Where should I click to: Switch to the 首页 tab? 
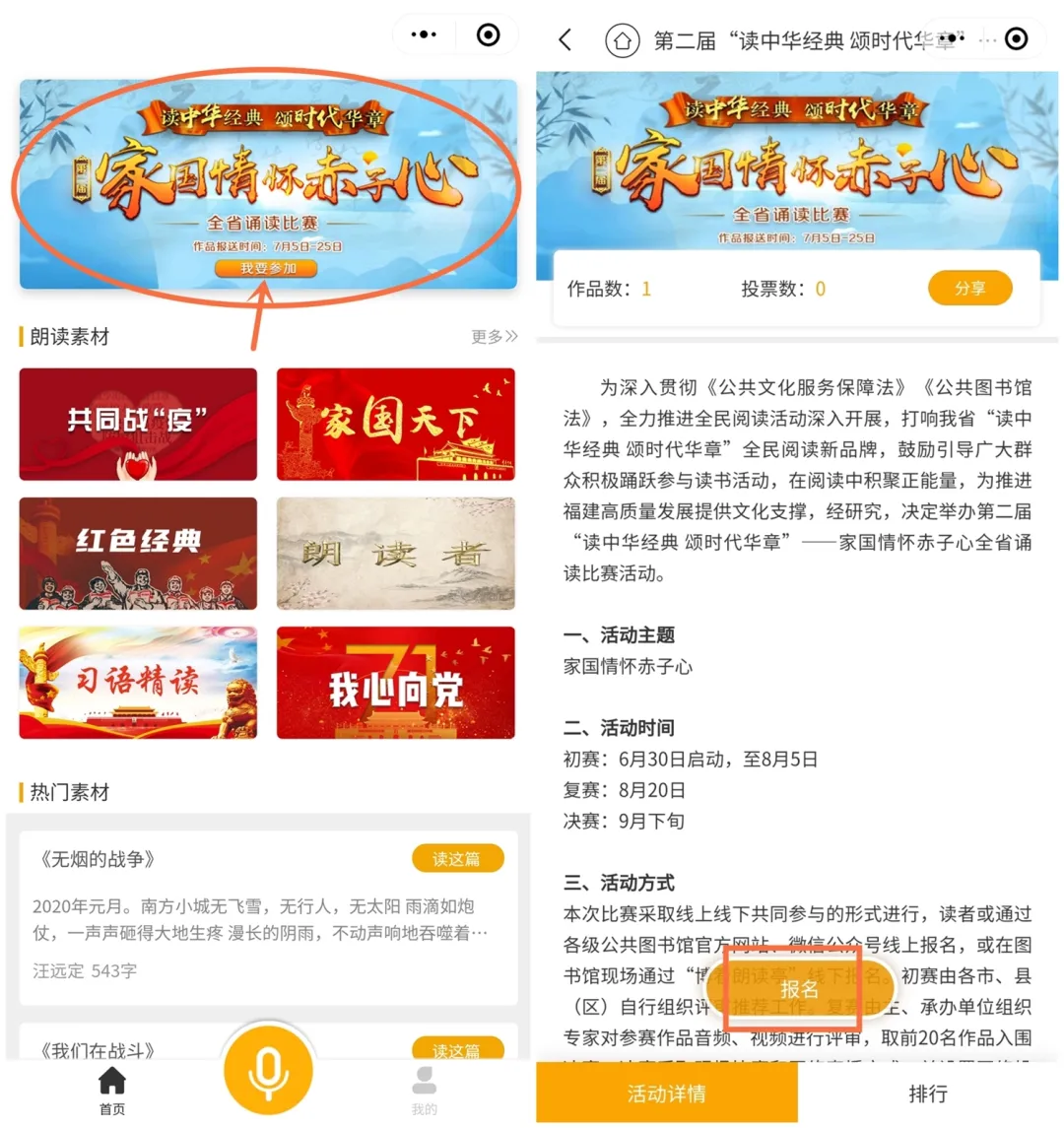pos(112,1090)
